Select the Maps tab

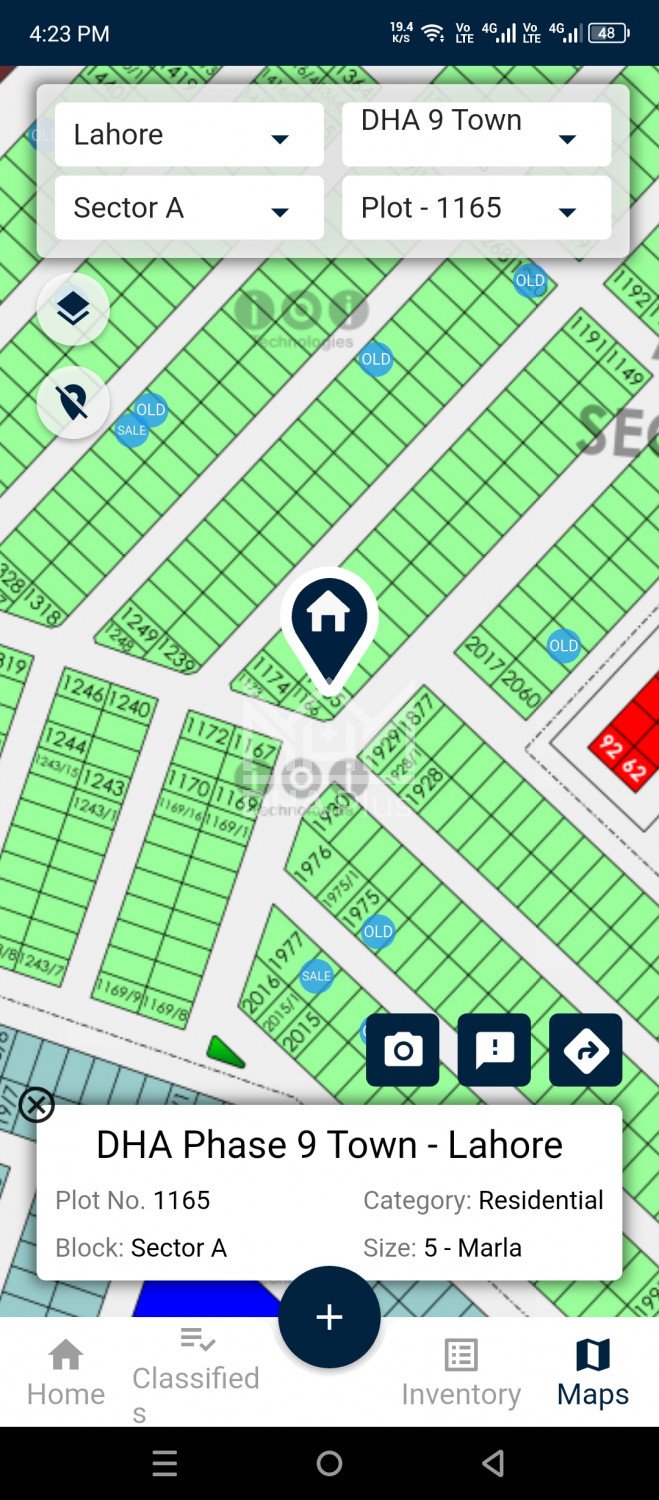[x=593, y=1373]
